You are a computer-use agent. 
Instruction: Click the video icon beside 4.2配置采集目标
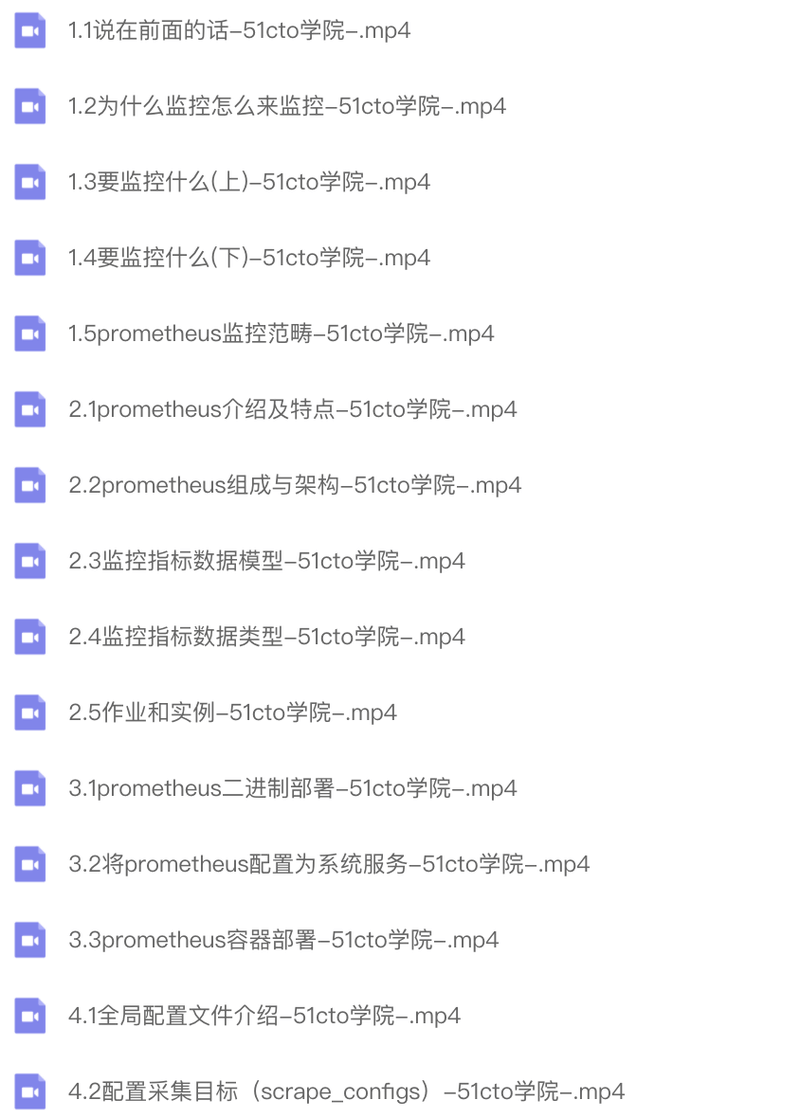point(30,1091)
